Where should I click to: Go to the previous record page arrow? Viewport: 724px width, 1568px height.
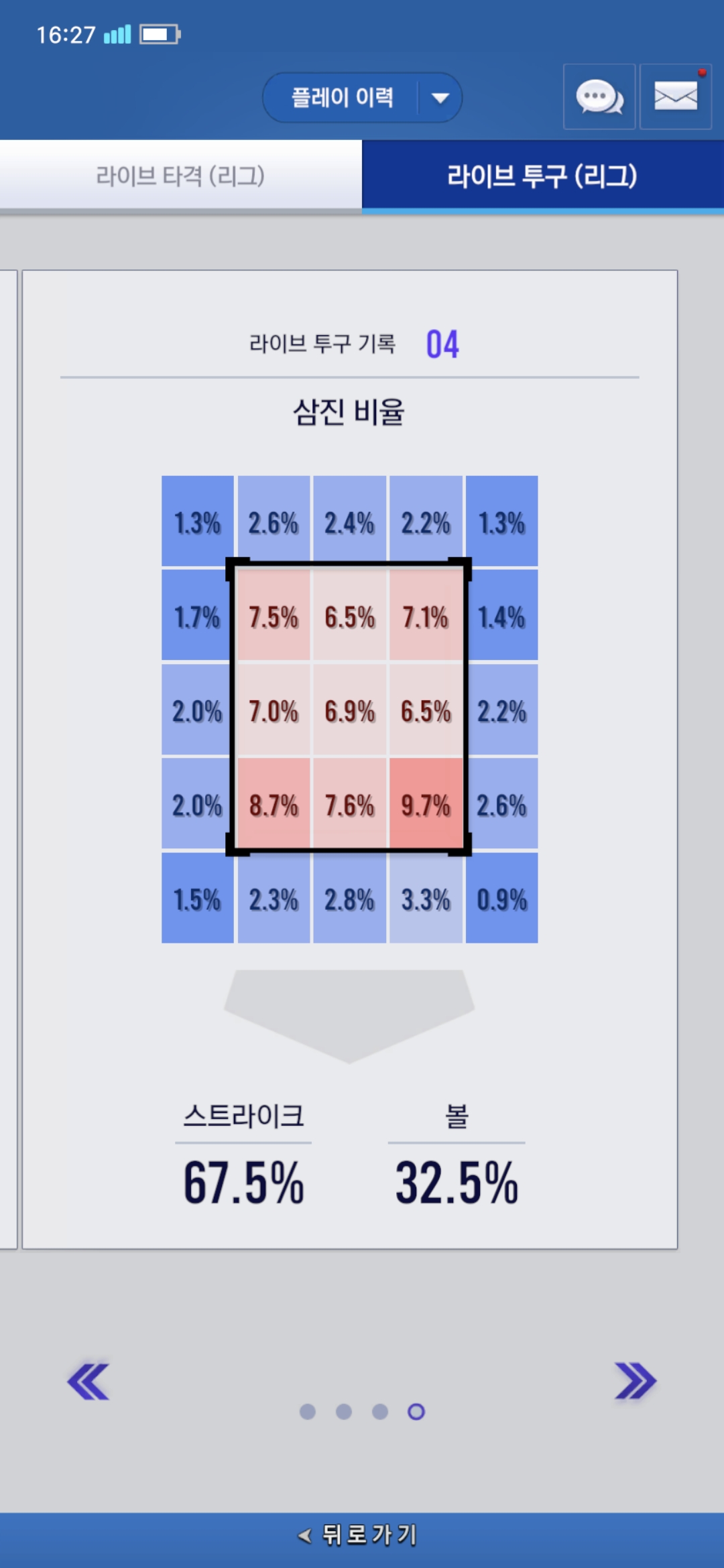coord(88,1382)
